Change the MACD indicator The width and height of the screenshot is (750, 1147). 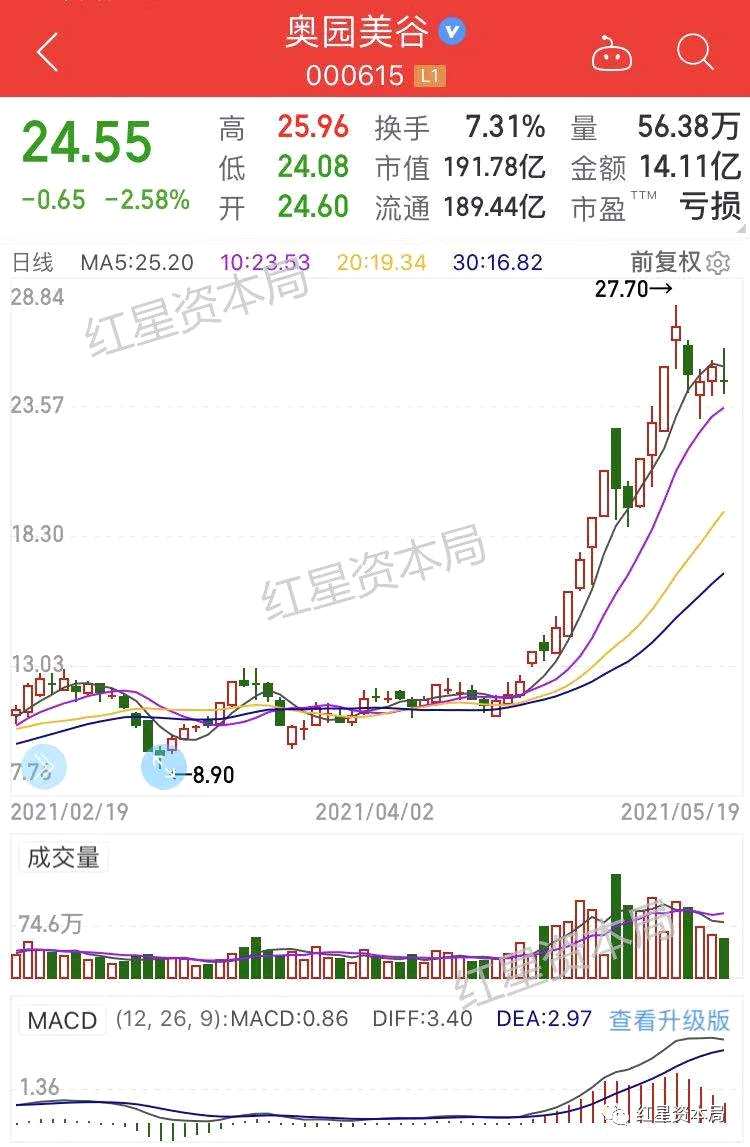coord(62,1020)
